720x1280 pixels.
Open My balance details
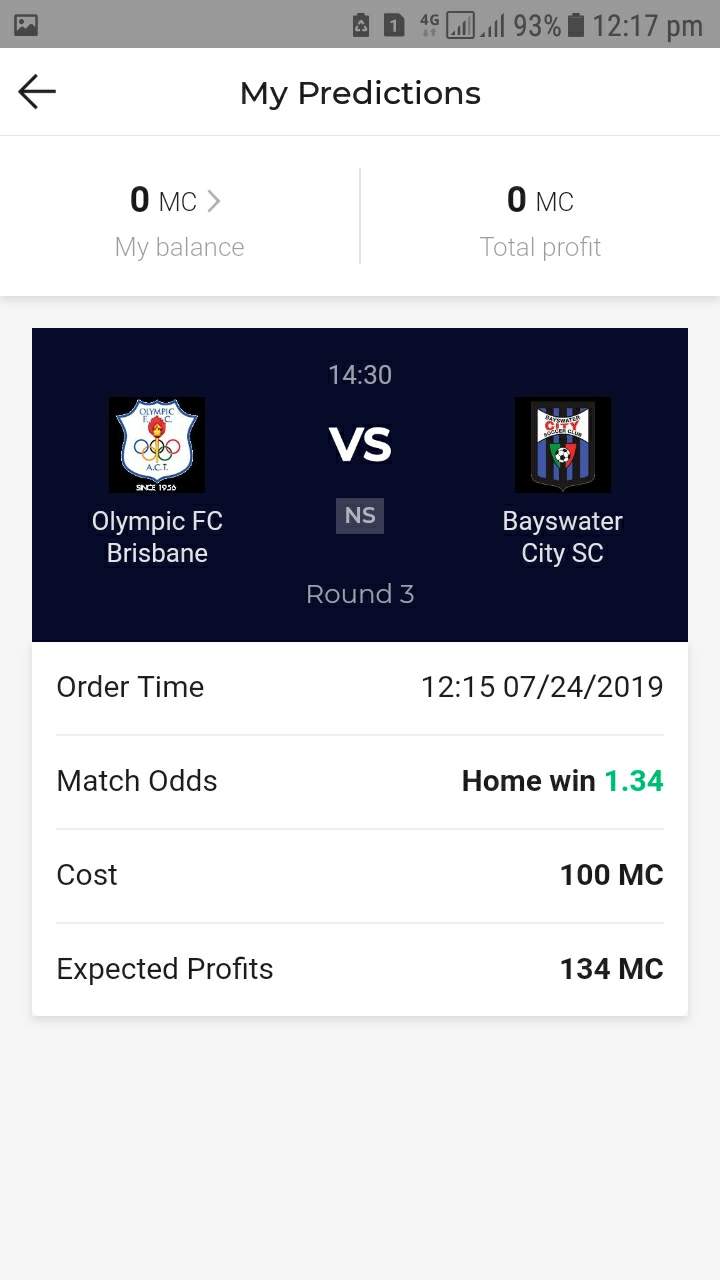pos(179,218)
